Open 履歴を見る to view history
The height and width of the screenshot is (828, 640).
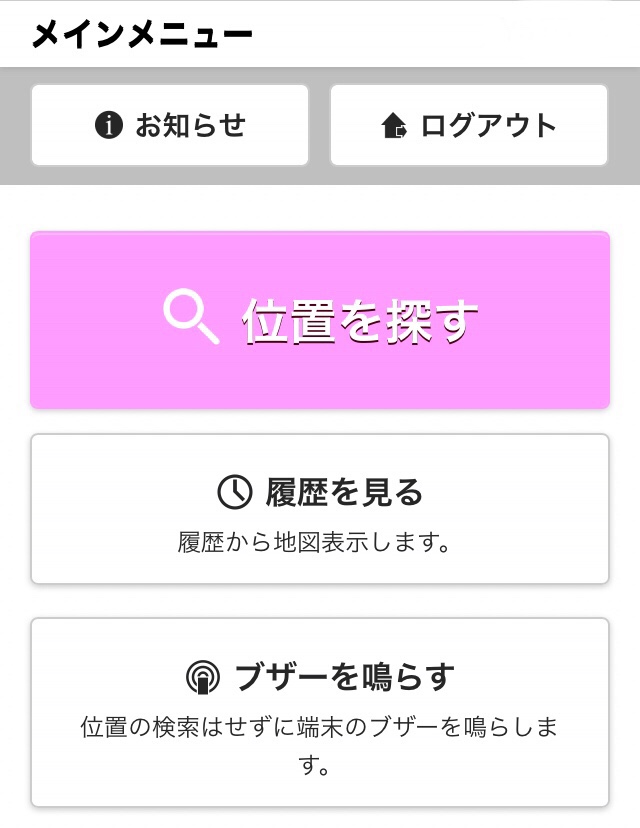coord(320,509)
